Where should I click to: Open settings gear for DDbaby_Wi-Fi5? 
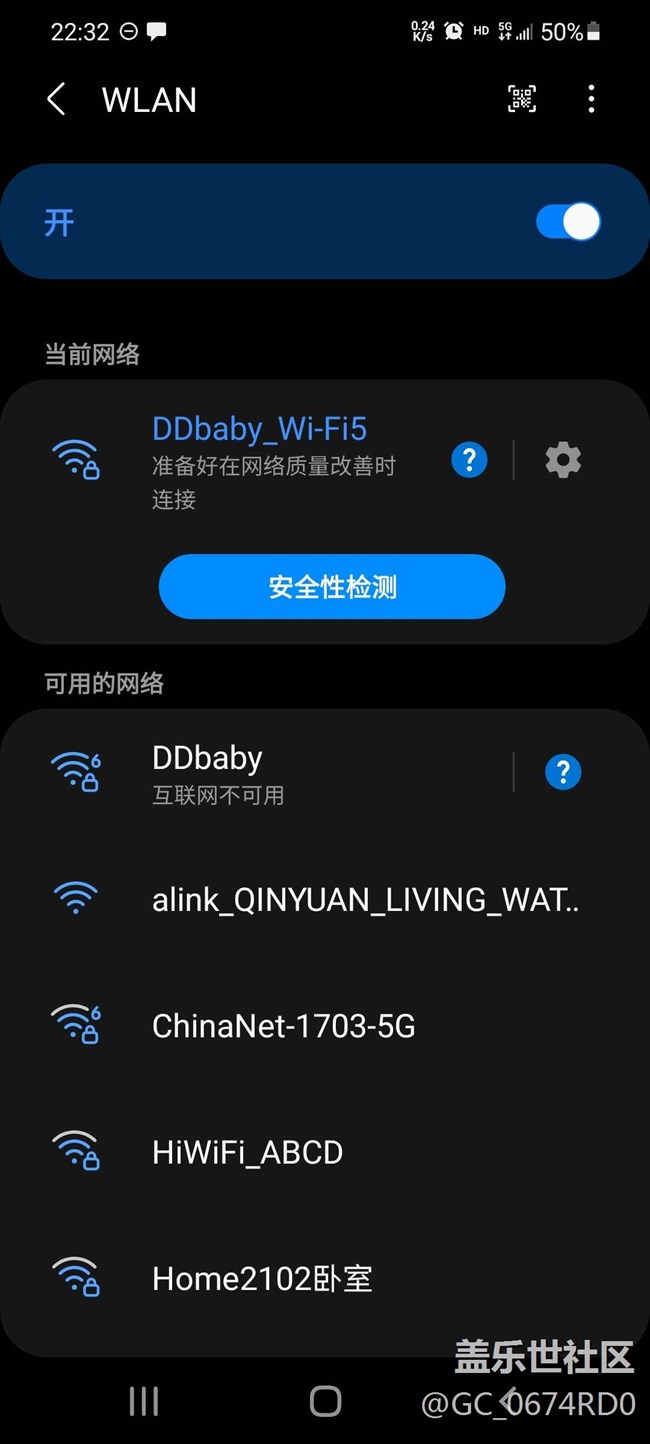563,460
